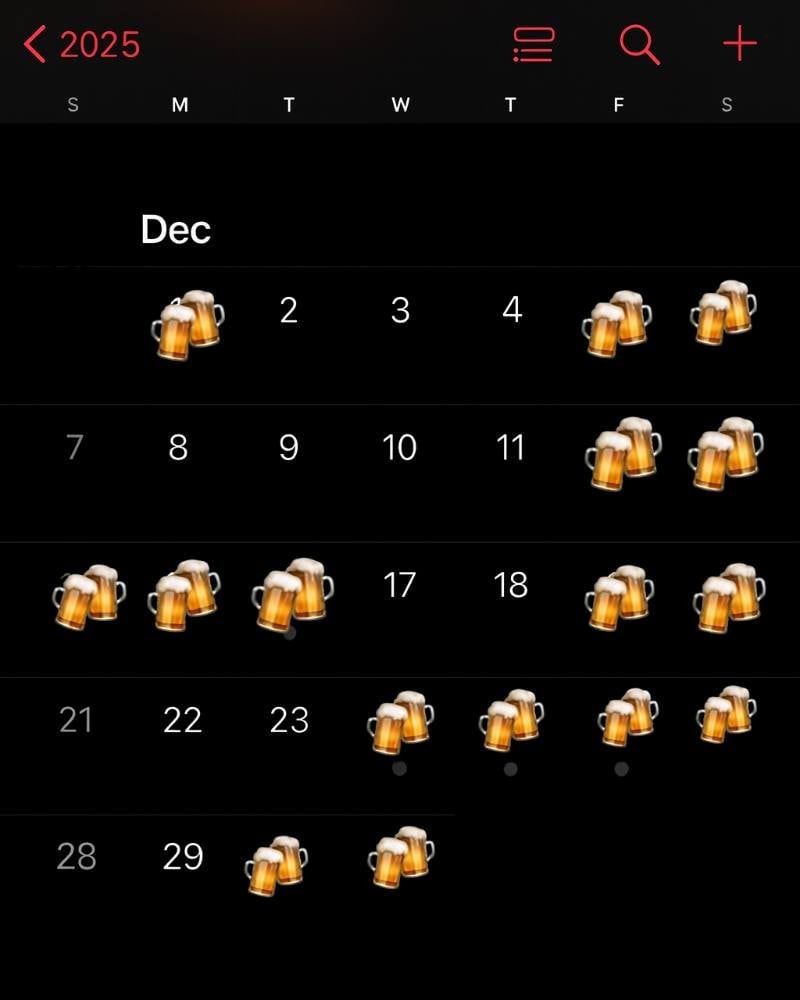
Task: Choose December 9
Action: click(289, 448)
